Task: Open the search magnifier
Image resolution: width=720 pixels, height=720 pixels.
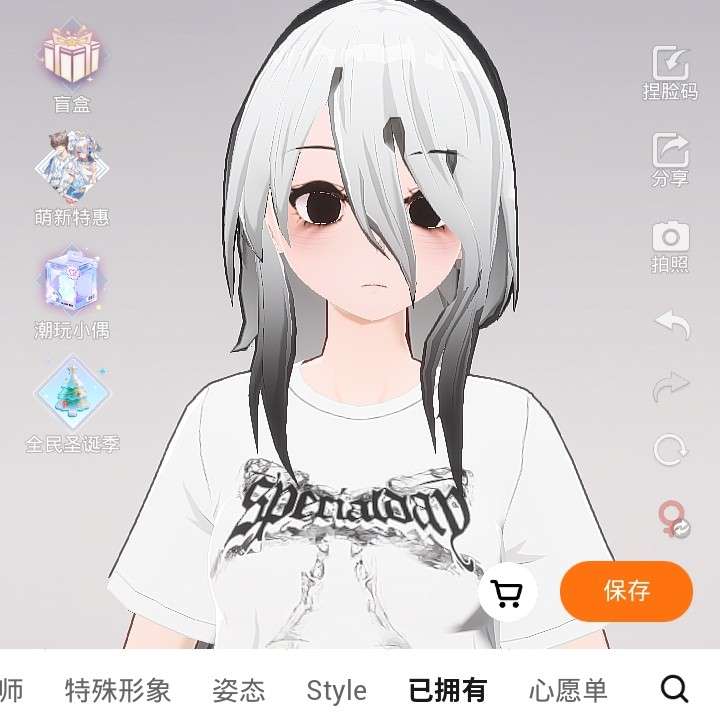Action: 675,688
